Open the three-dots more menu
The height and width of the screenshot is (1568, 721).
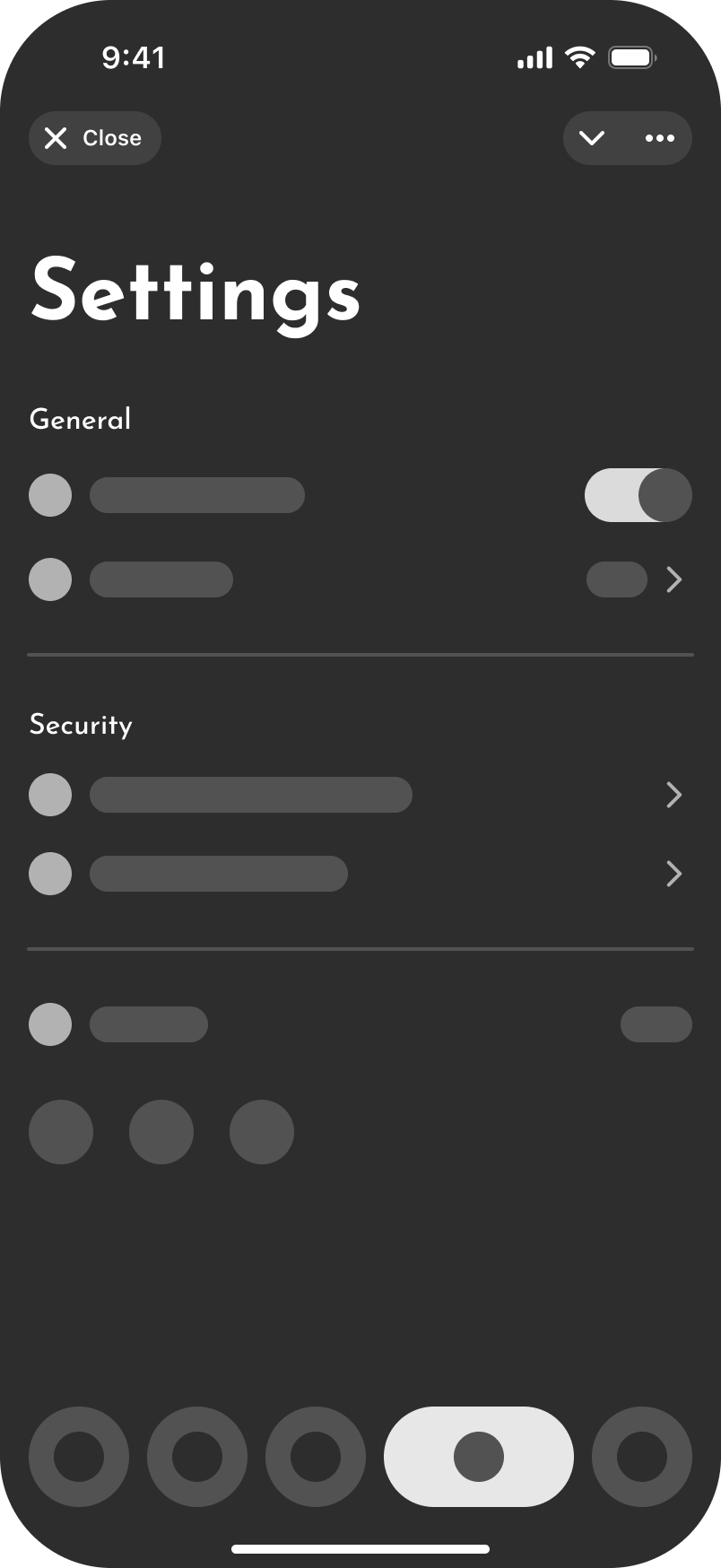(660, 138)
